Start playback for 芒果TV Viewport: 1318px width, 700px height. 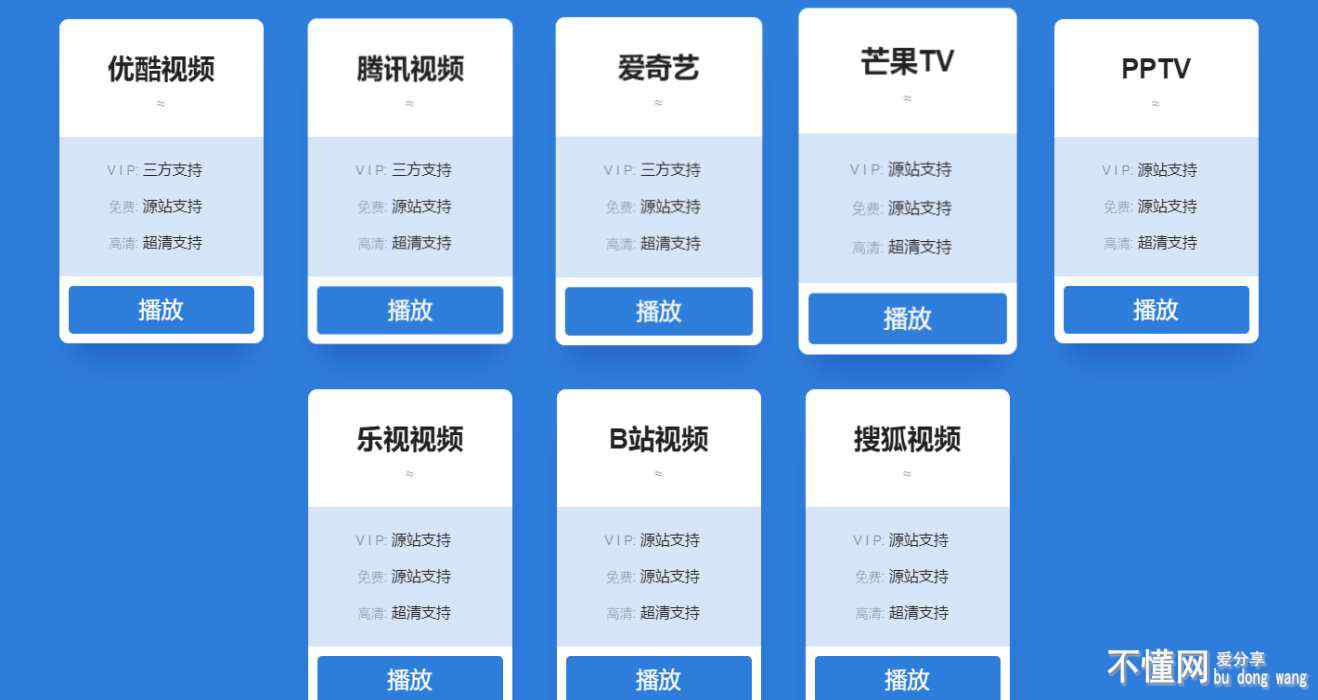907,318
